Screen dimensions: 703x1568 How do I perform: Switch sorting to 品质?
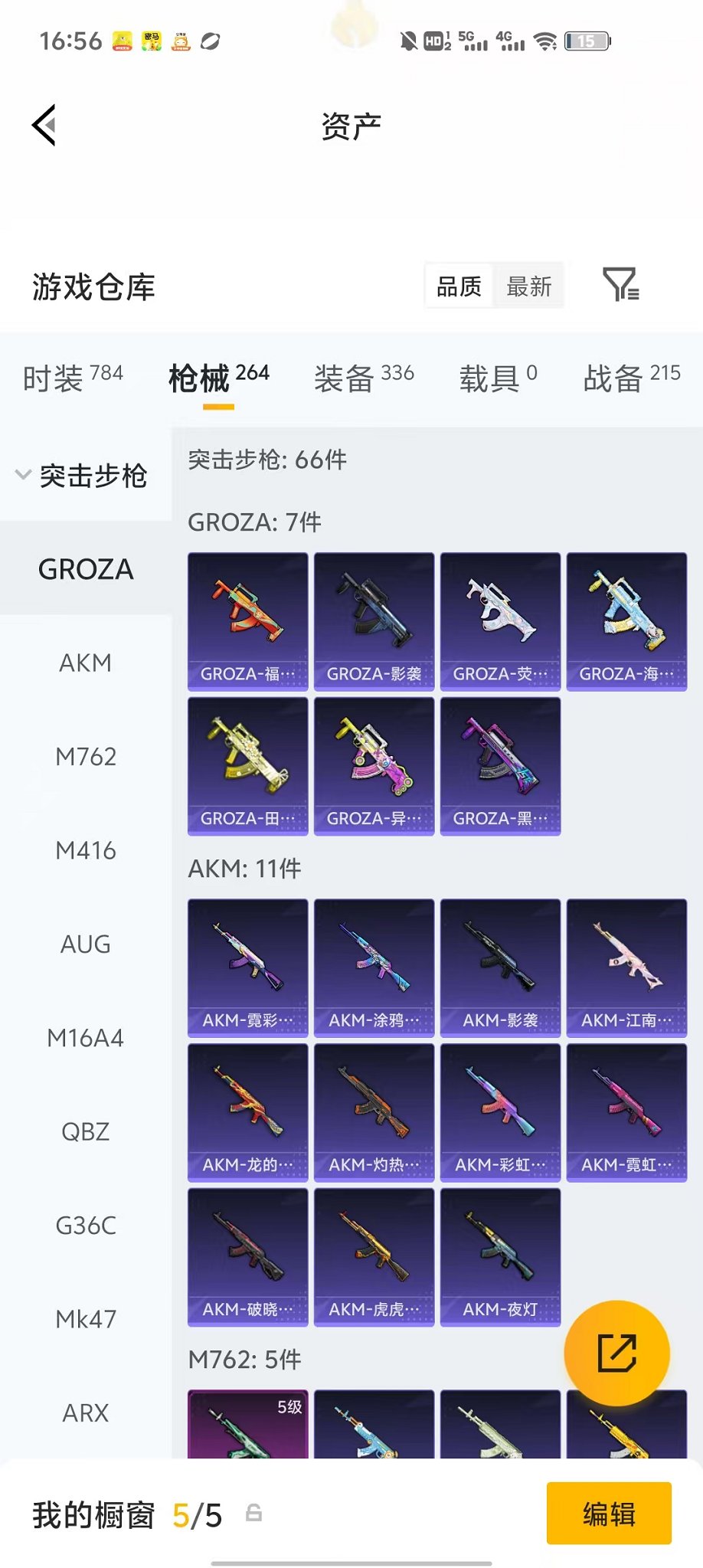pyautogui.click(x=458, y=286)
